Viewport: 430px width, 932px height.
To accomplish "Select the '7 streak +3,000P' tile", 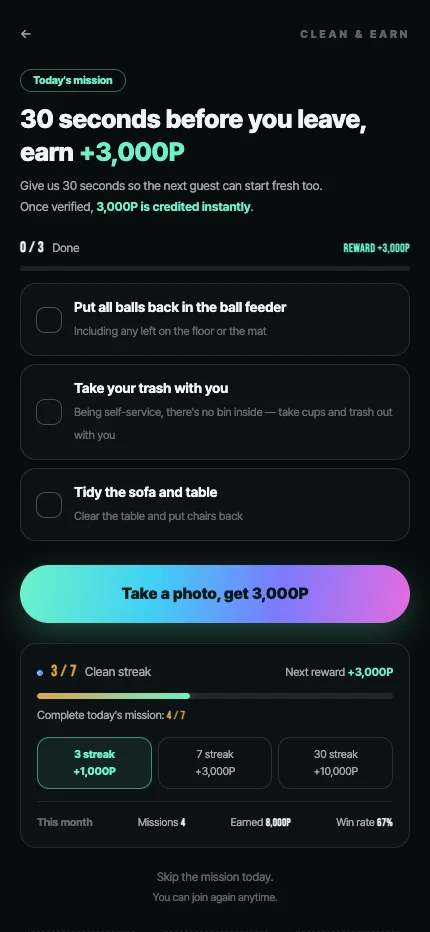I will point(215,763).
